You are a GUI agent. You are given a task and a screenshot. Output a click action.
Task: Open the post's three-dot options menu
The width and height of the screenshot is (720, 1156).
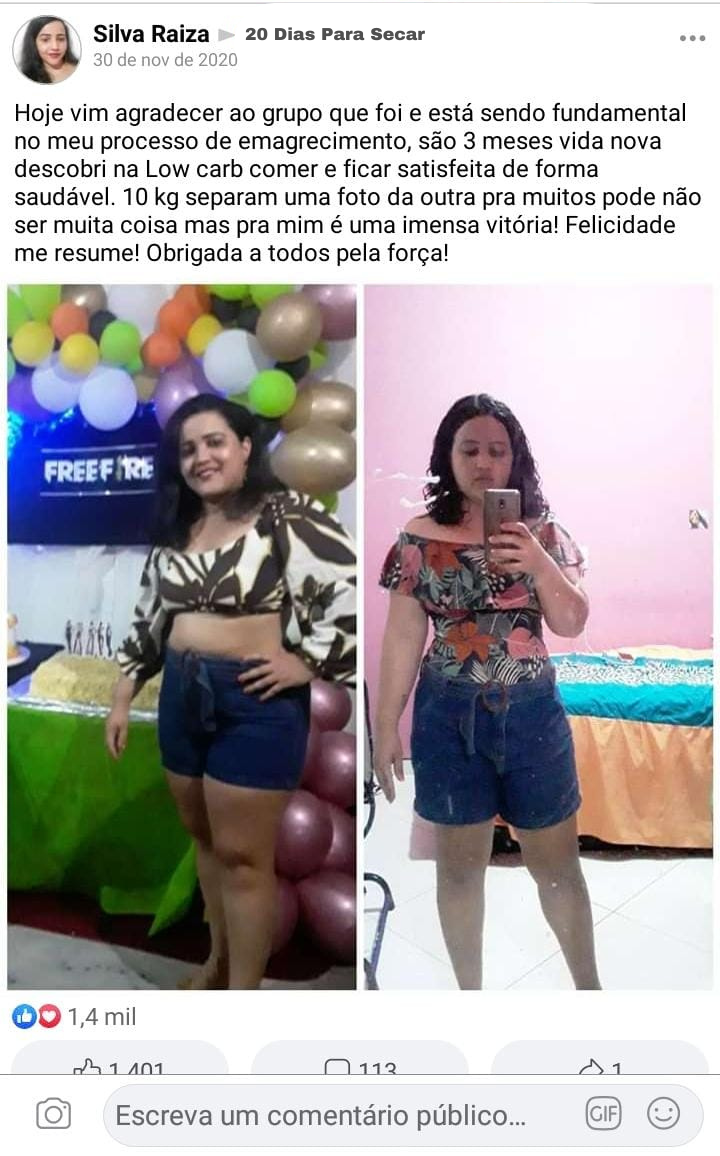[x=692, y=38]
